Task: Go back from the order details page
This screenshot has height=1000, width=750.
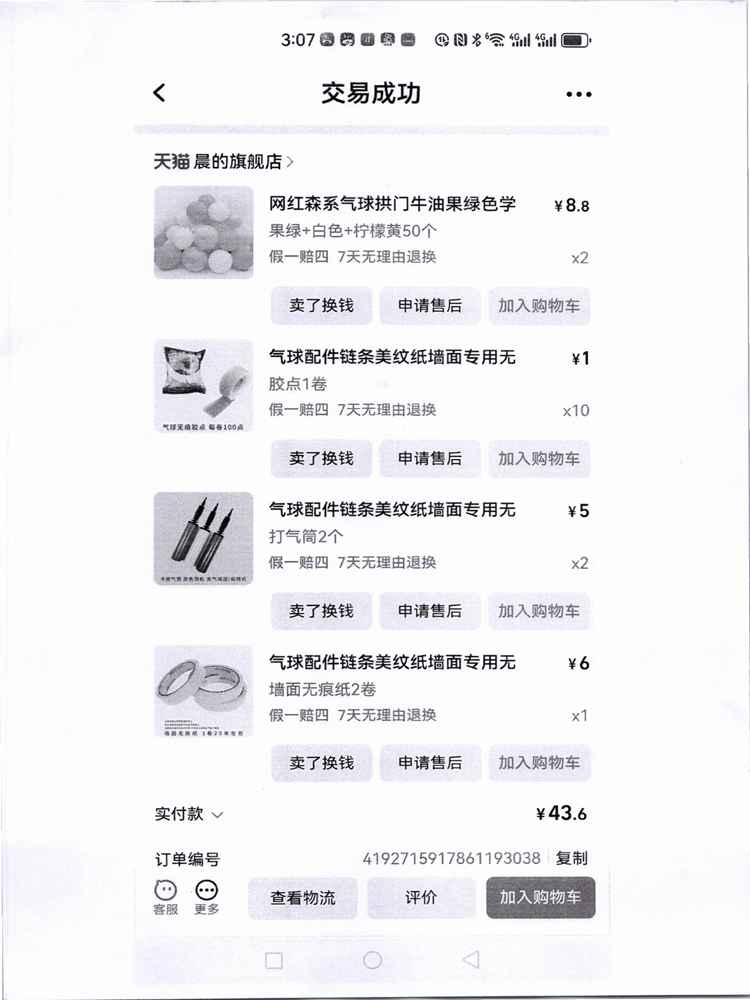Action: pos(159,93)
